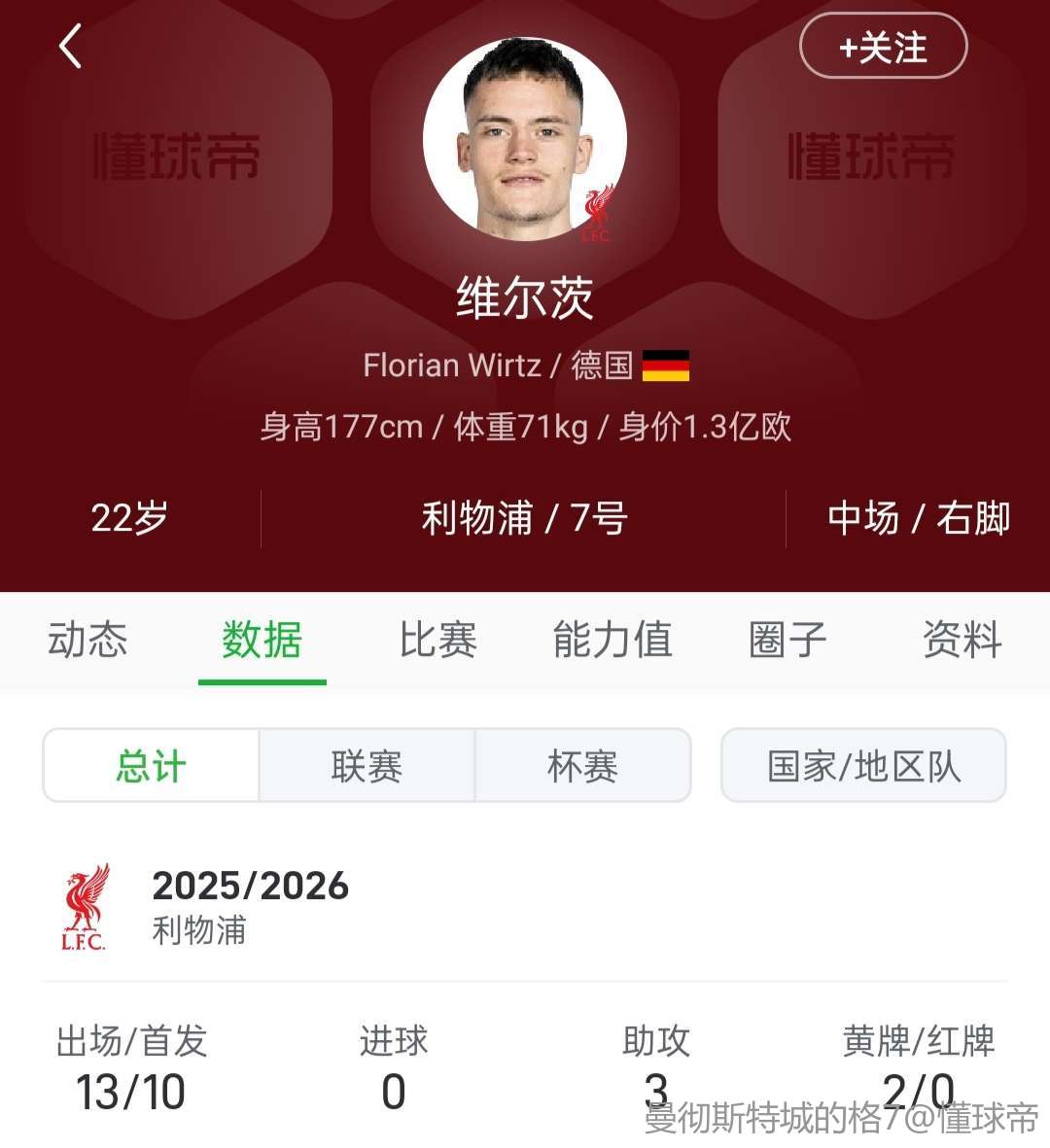Switch to the 圈子 tab

(787, 640)
